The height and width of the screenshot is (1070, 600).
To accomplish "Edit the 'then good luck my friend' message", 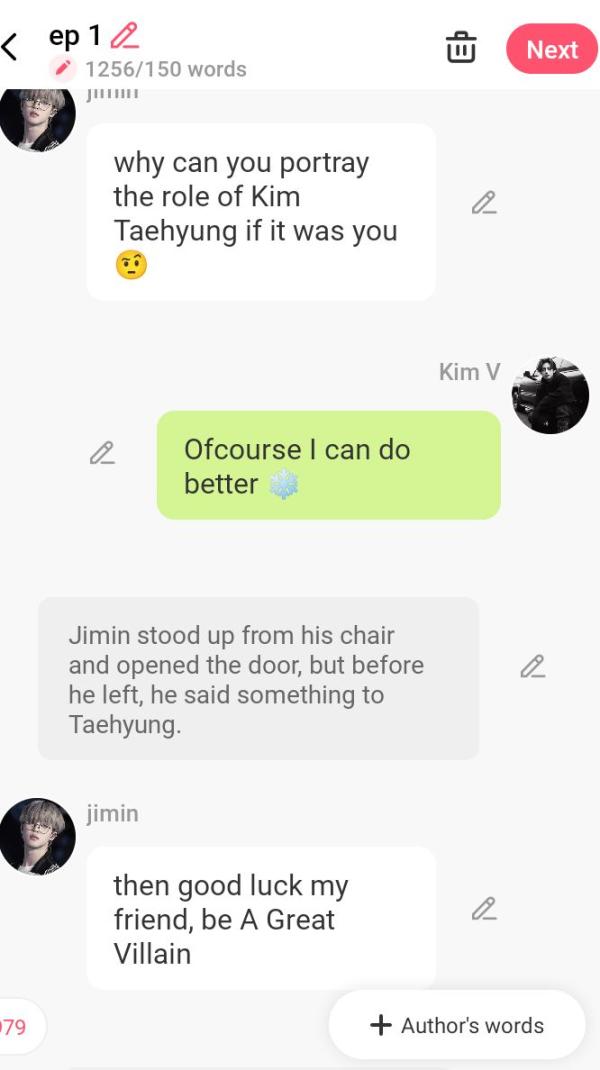I will (484, 909).
